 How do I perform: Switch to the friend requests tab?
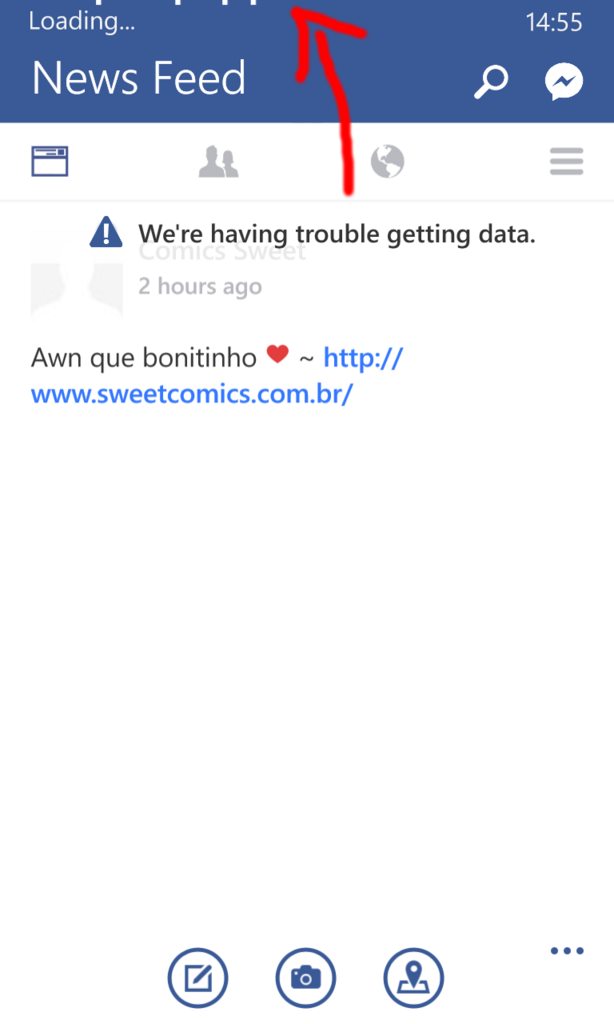click(x=218, y=161)
